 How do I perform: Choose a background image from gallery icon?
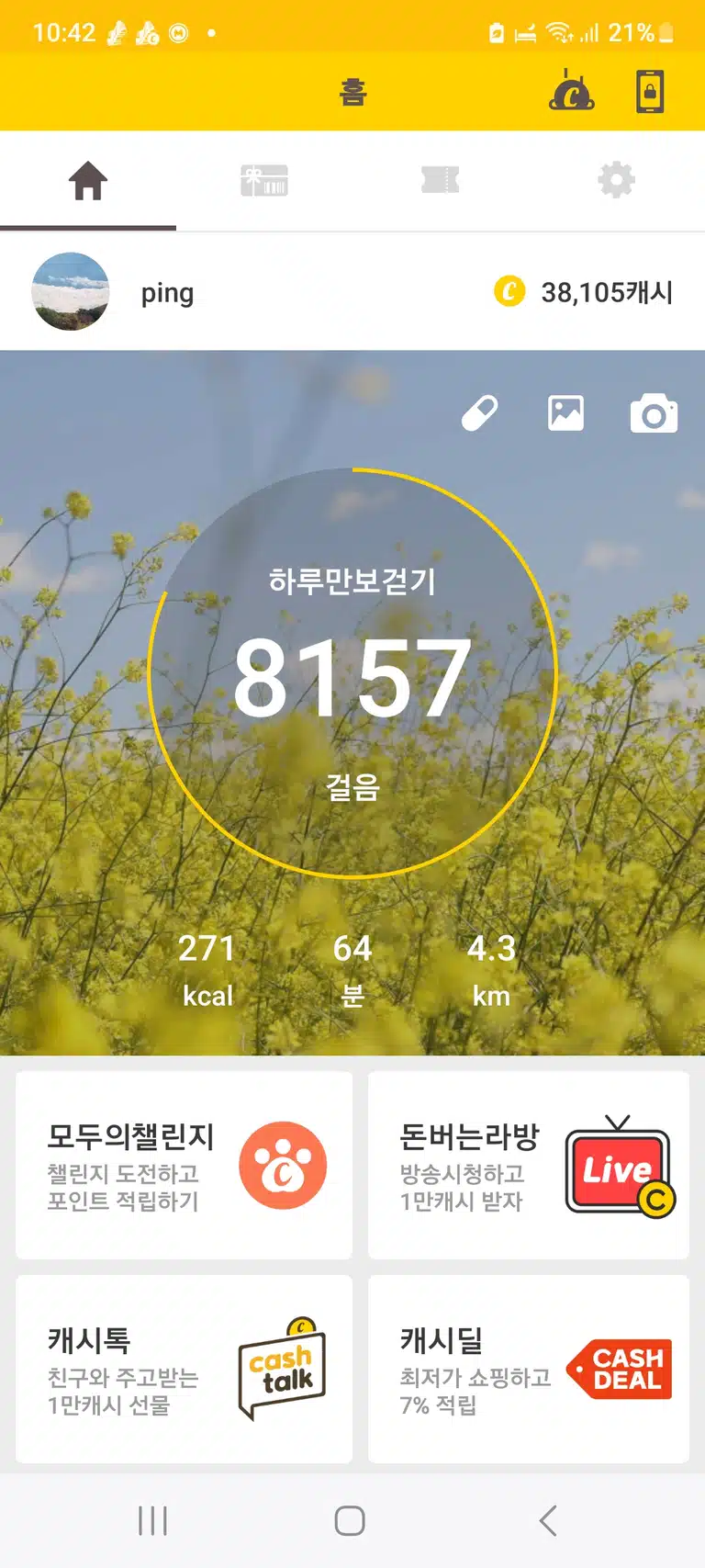(x=565, y=413)
